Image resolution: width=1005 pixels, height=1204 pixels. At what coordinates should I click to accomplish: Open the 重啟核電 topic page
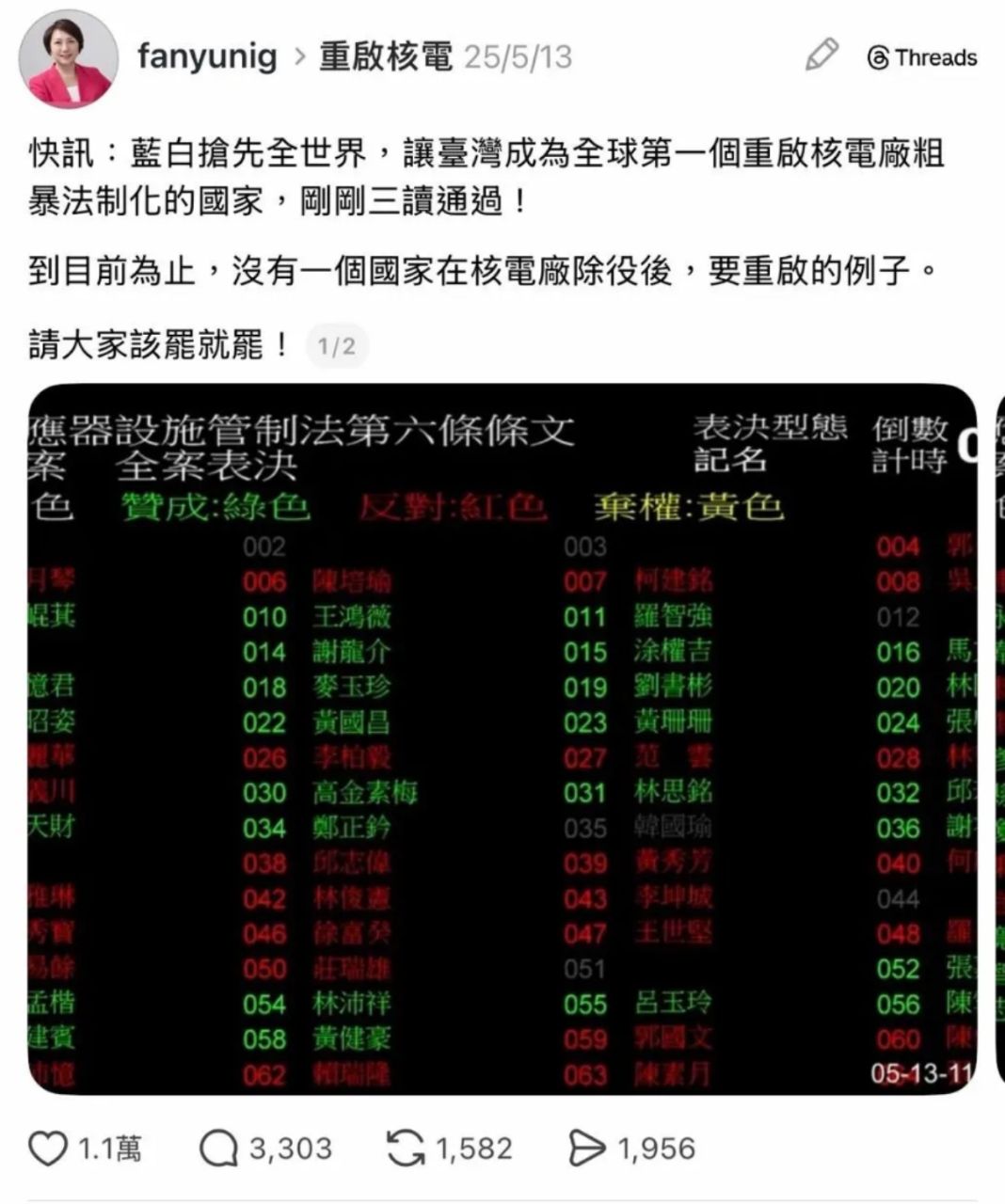[x=386, y=56]
